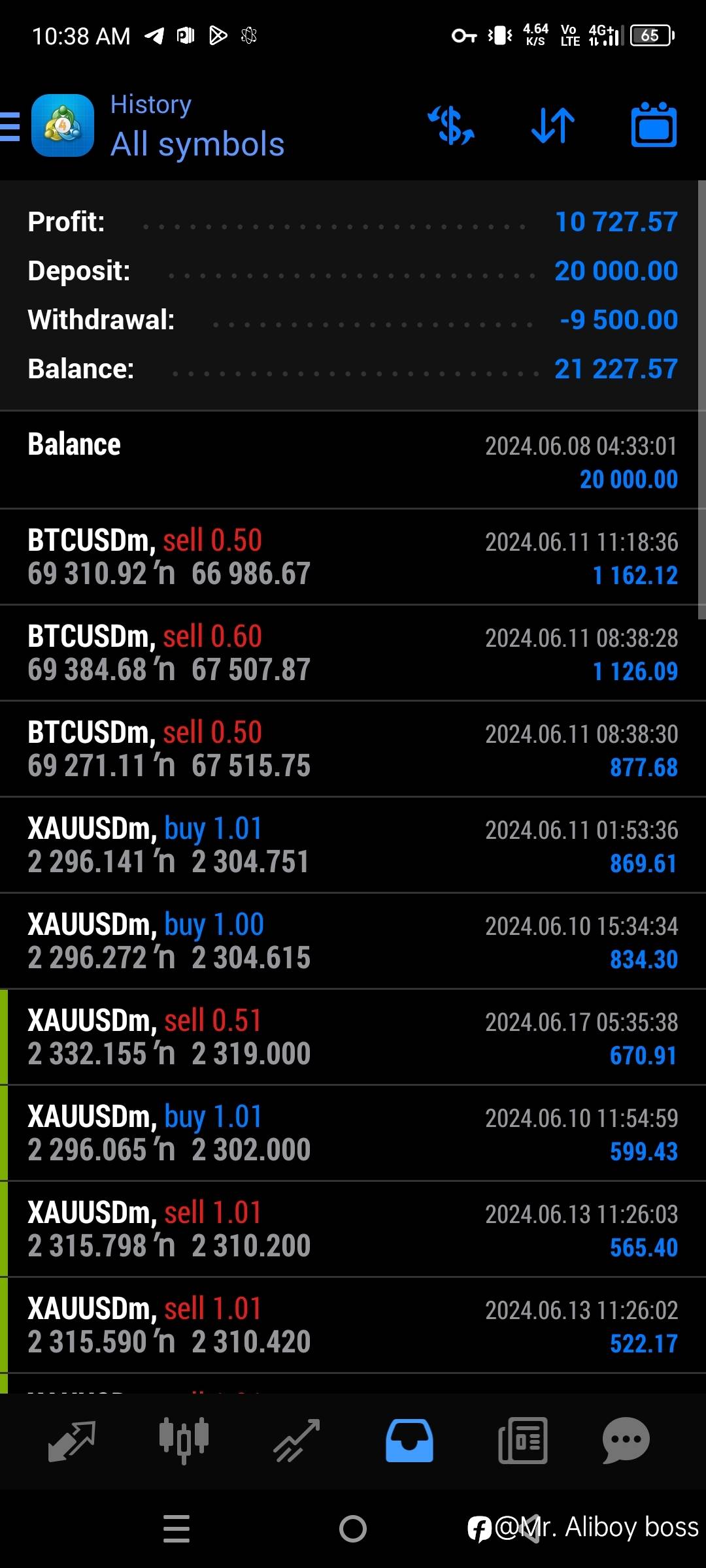Go to the system home screen
This screenshot has width=706, height=1568.
click(353, 1529)
